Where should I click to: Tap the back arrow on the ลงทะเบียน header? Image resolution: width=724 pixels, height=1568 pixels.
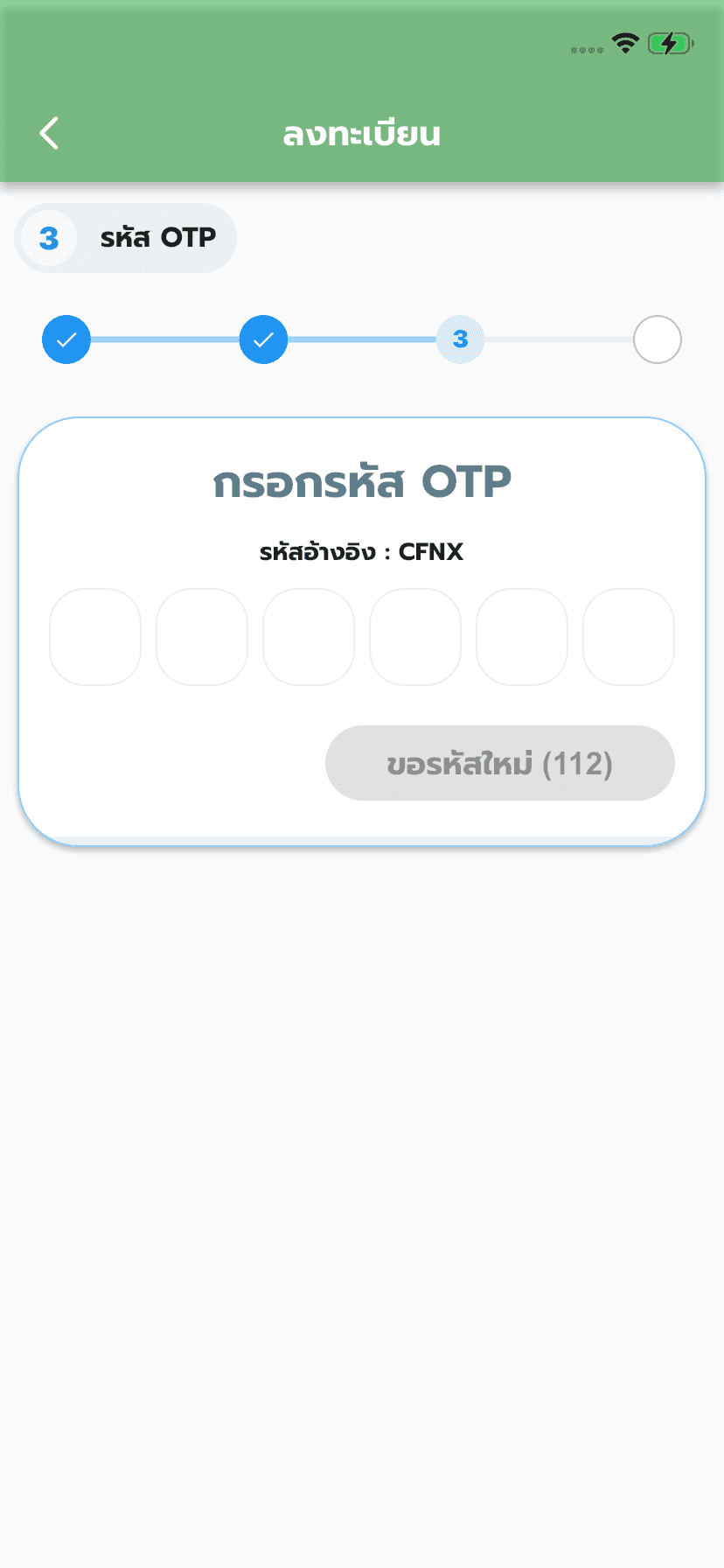(x=48, y=133)
